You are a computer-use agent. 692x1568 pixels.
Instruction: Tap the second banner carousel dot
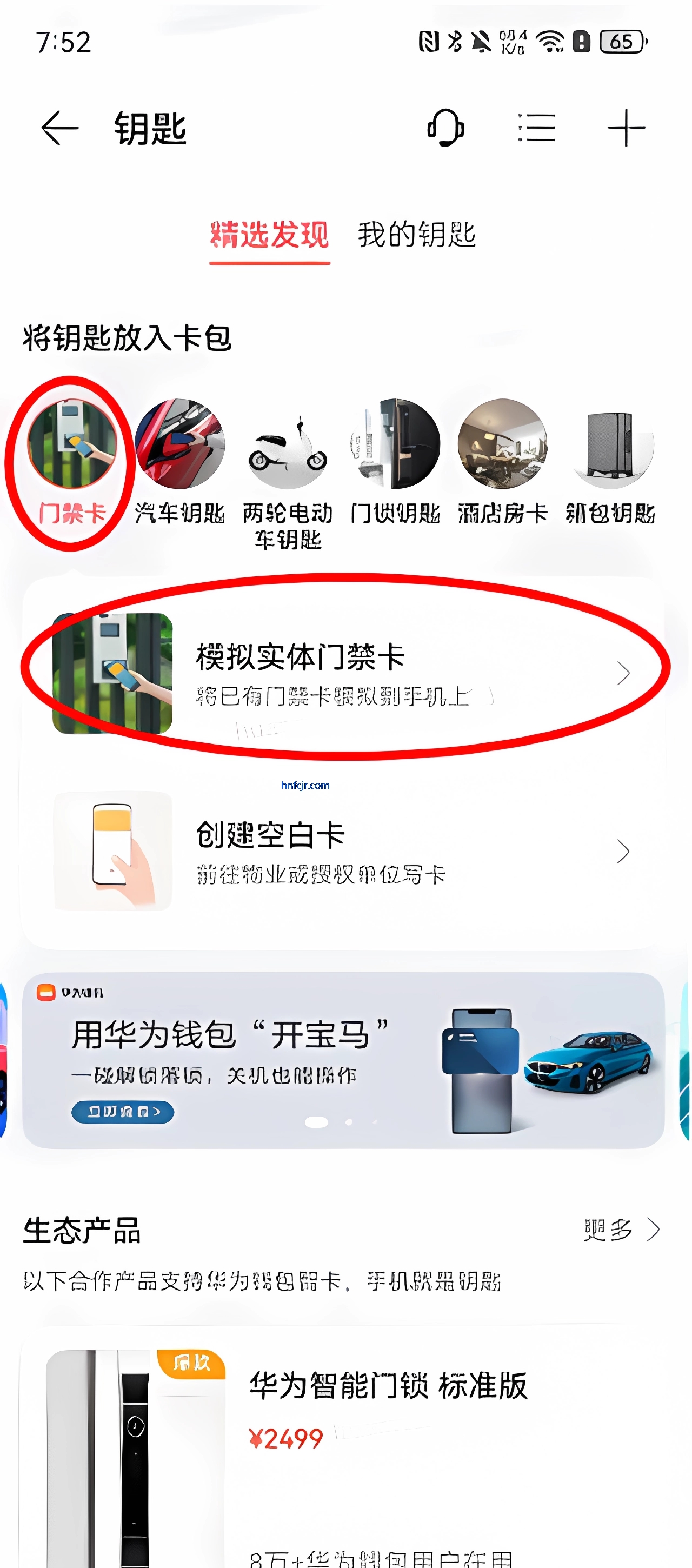tap(350, 1123)
